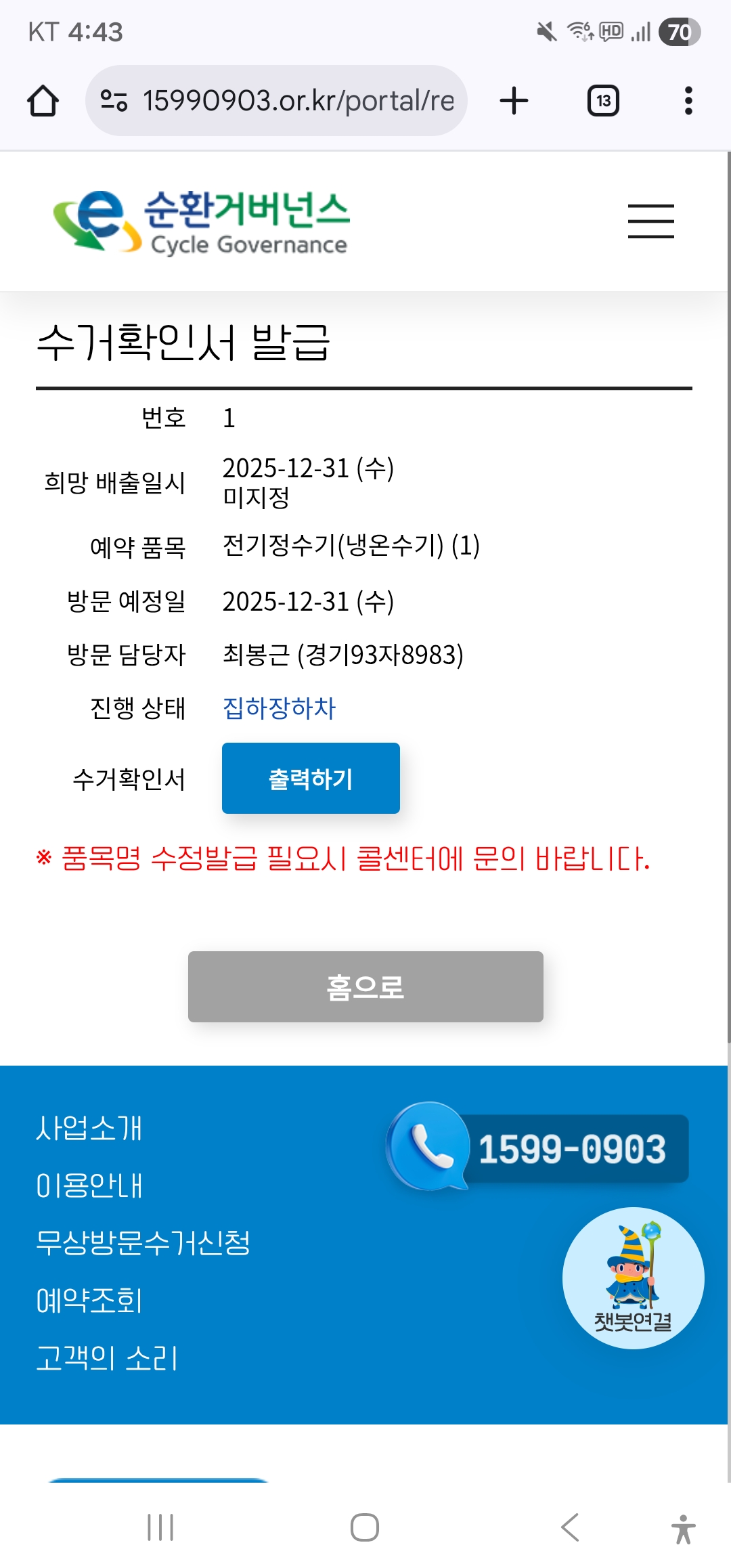This screenshot has height=1568, width=731.
Task: Open 무상방문수거신청 link
Action: (x=143, y=1243)
